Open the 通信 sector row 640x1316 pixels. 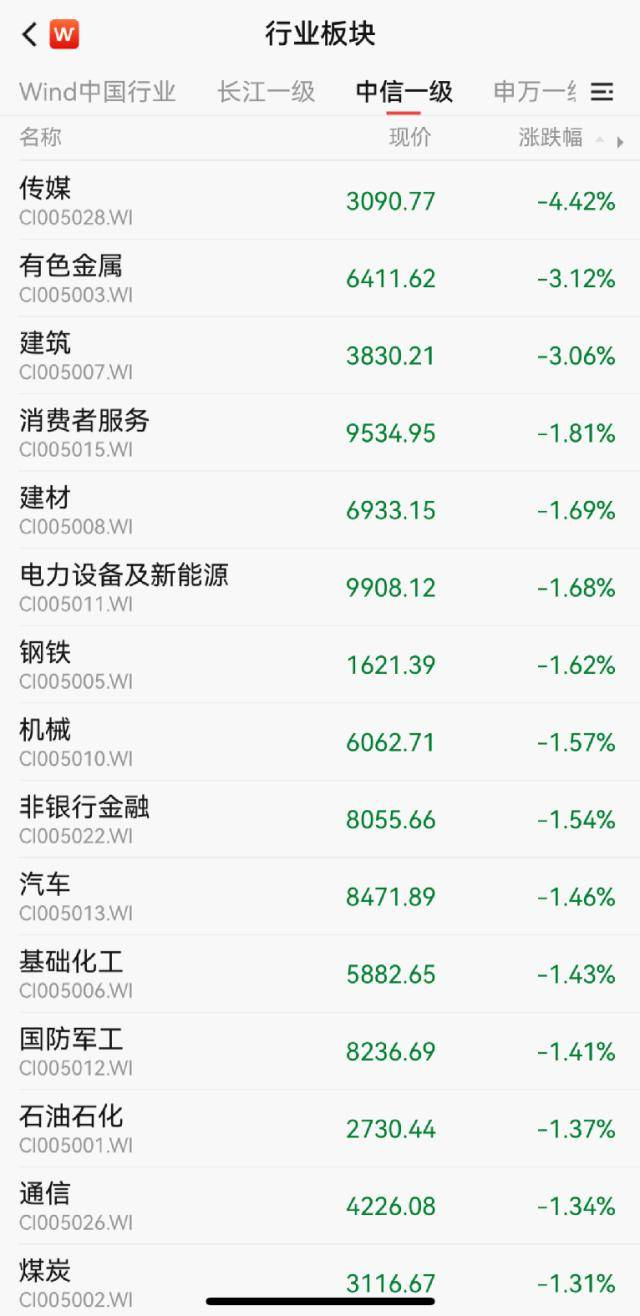point(320,1205)
